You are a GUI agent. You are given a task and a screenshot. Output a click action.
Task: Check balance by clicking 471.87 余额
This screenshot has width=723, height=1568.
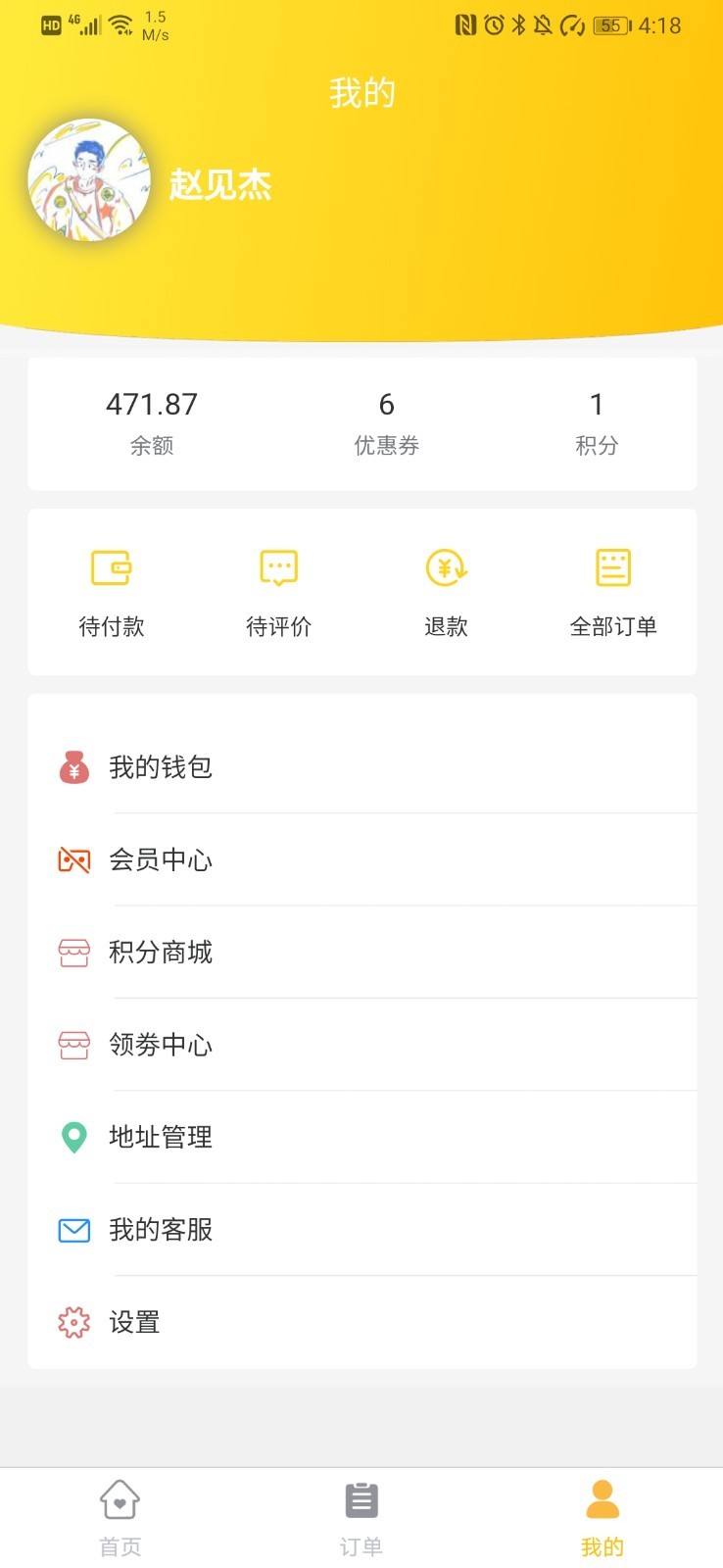(x=151, y=405)
